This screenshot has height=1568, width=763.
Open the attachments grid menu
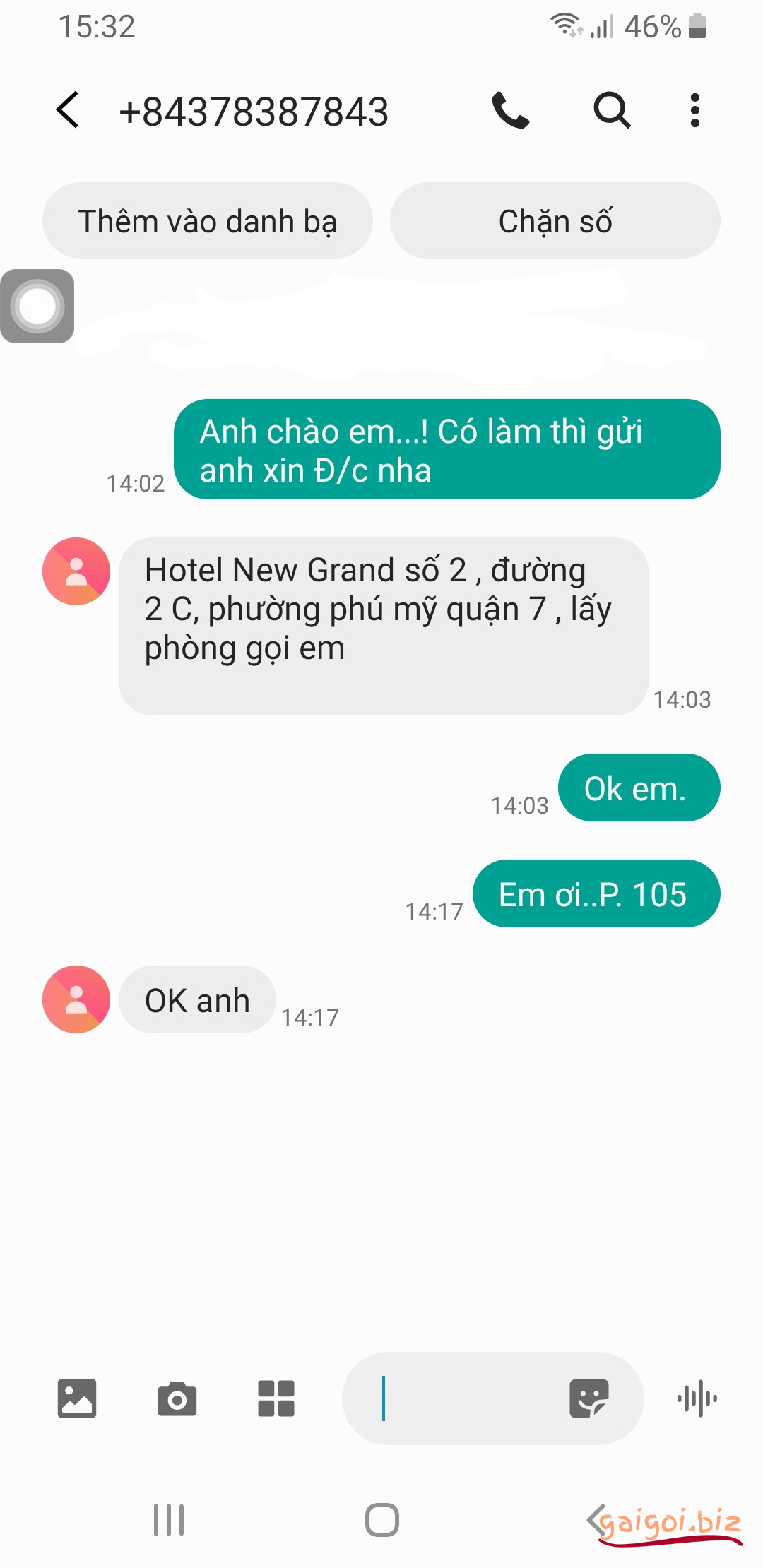pos(276,1398)
